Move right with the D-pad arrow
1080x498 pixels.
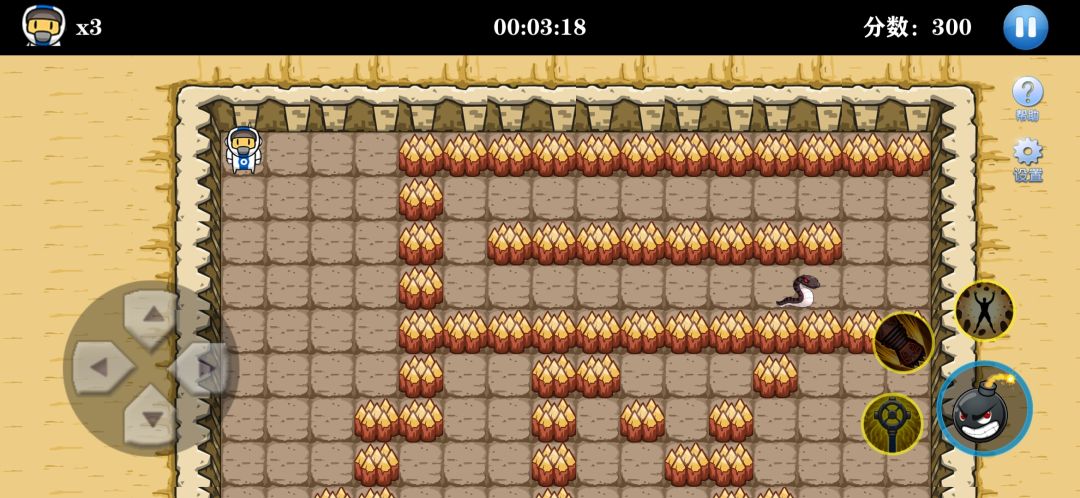tap(204, 368)
